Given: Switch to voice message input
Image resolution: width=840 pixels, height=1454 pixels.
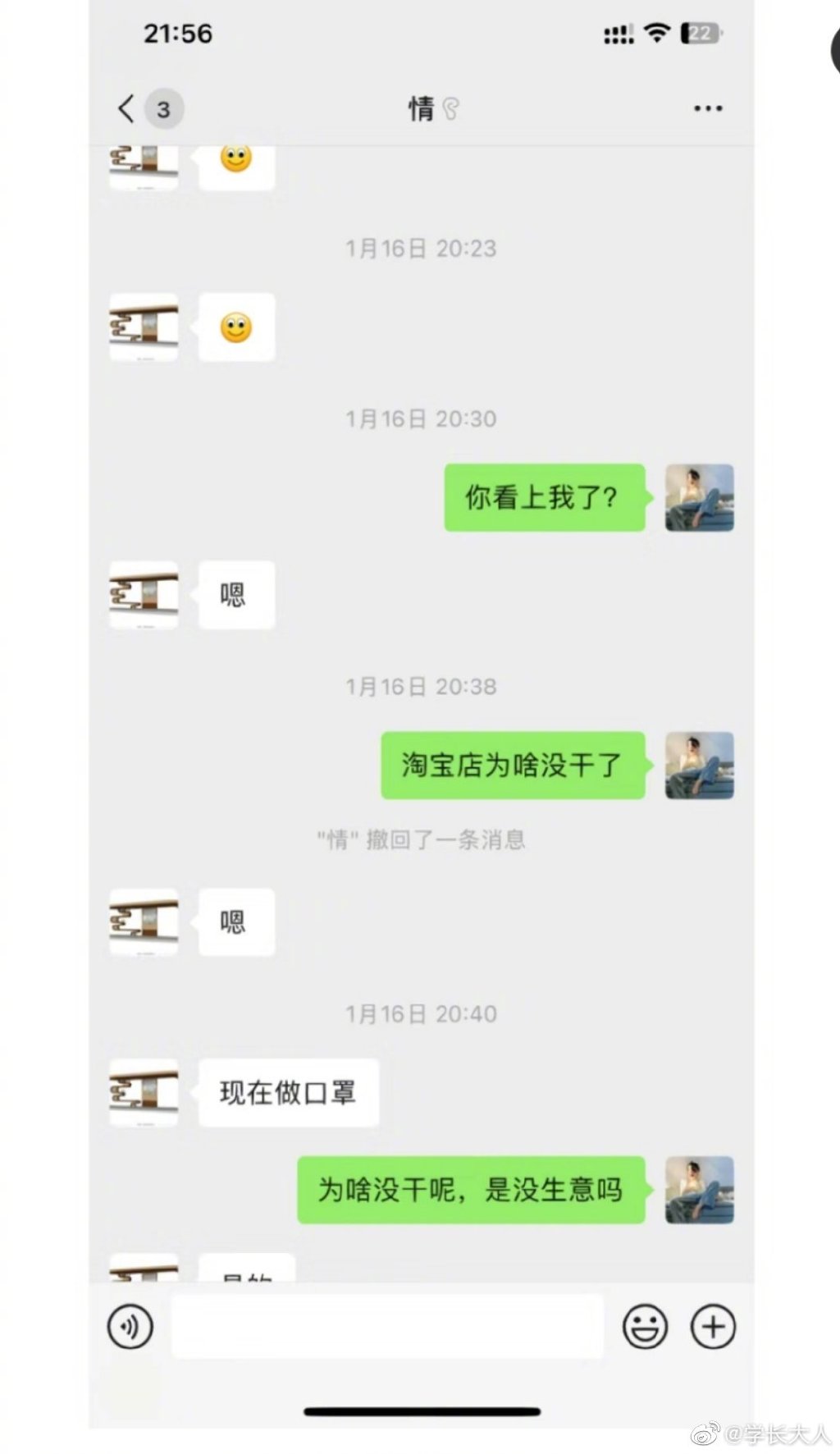Looking at the screenshot, I should coord(130,1326).
